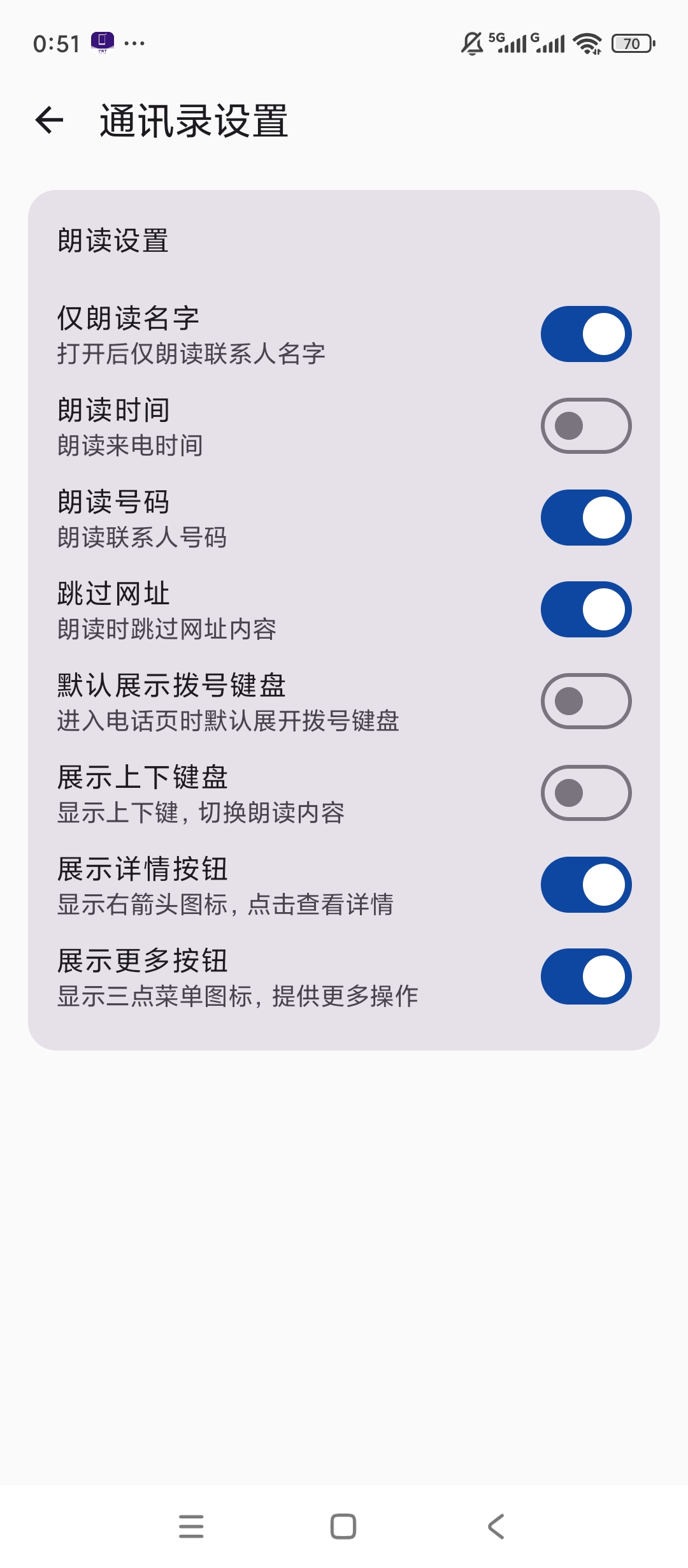Disable the 朗读号码 switch
The height and width of the screenshot is (1568, 688).
[x=586, y=518]
